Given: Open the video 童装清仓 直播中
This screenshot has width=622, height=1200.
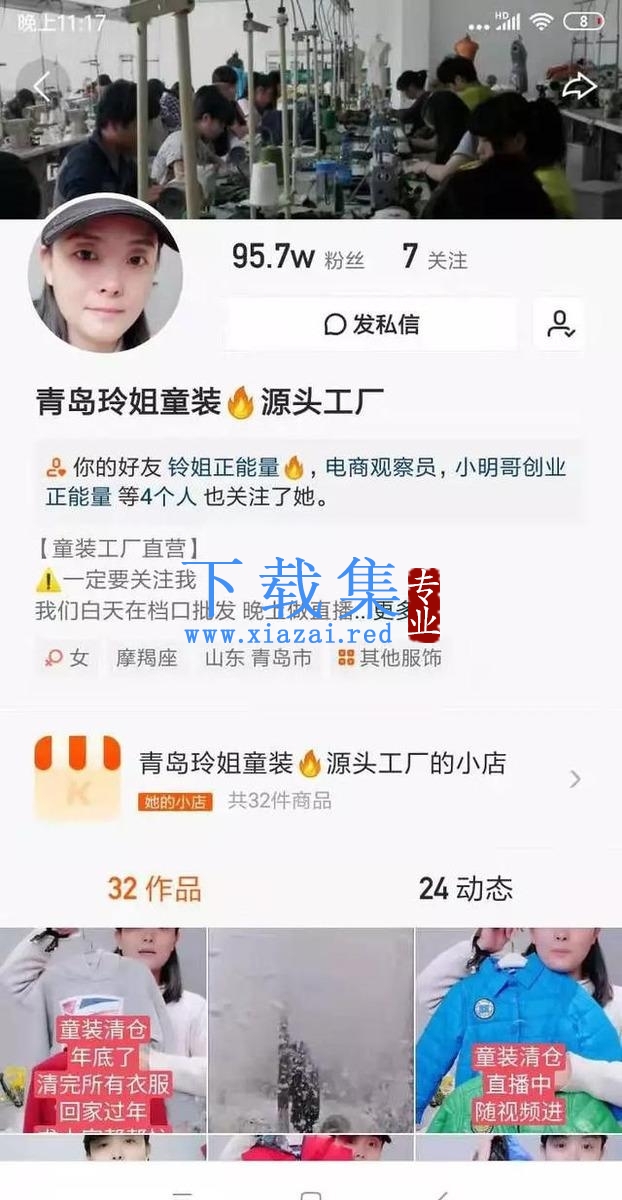Looking at the screenshot, I should click(x=519, y=1030).
